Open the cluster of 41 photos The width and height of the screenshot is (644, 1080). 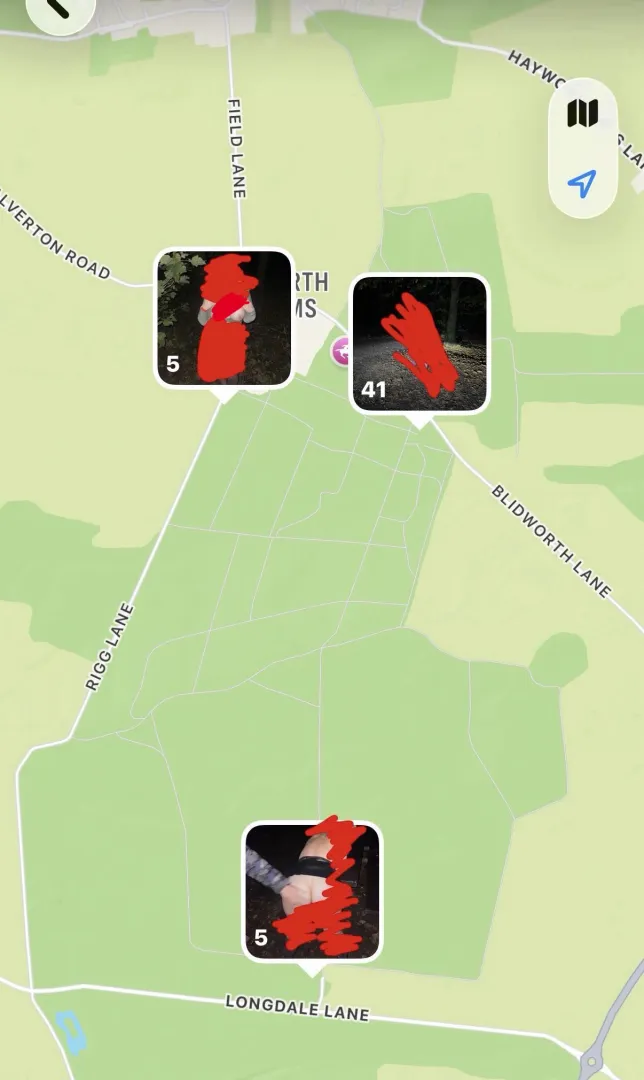point(420,343)
